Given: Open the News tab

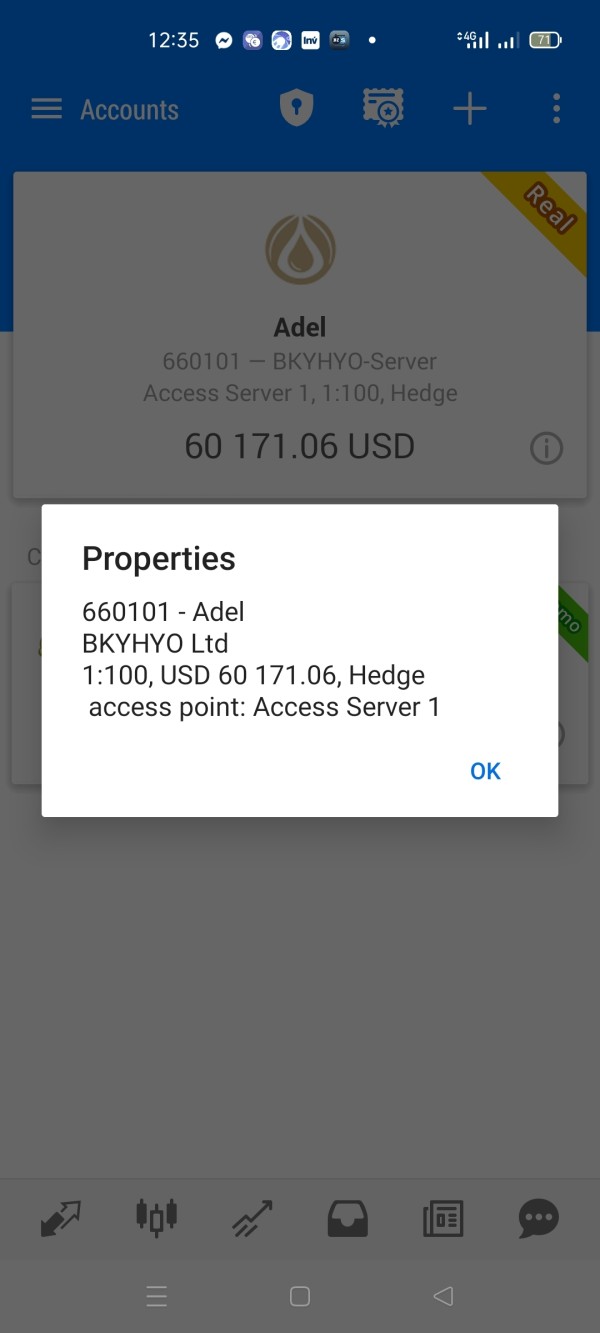Looking at the screenshot, I should pyautogui.click(x=443, y=1218).
